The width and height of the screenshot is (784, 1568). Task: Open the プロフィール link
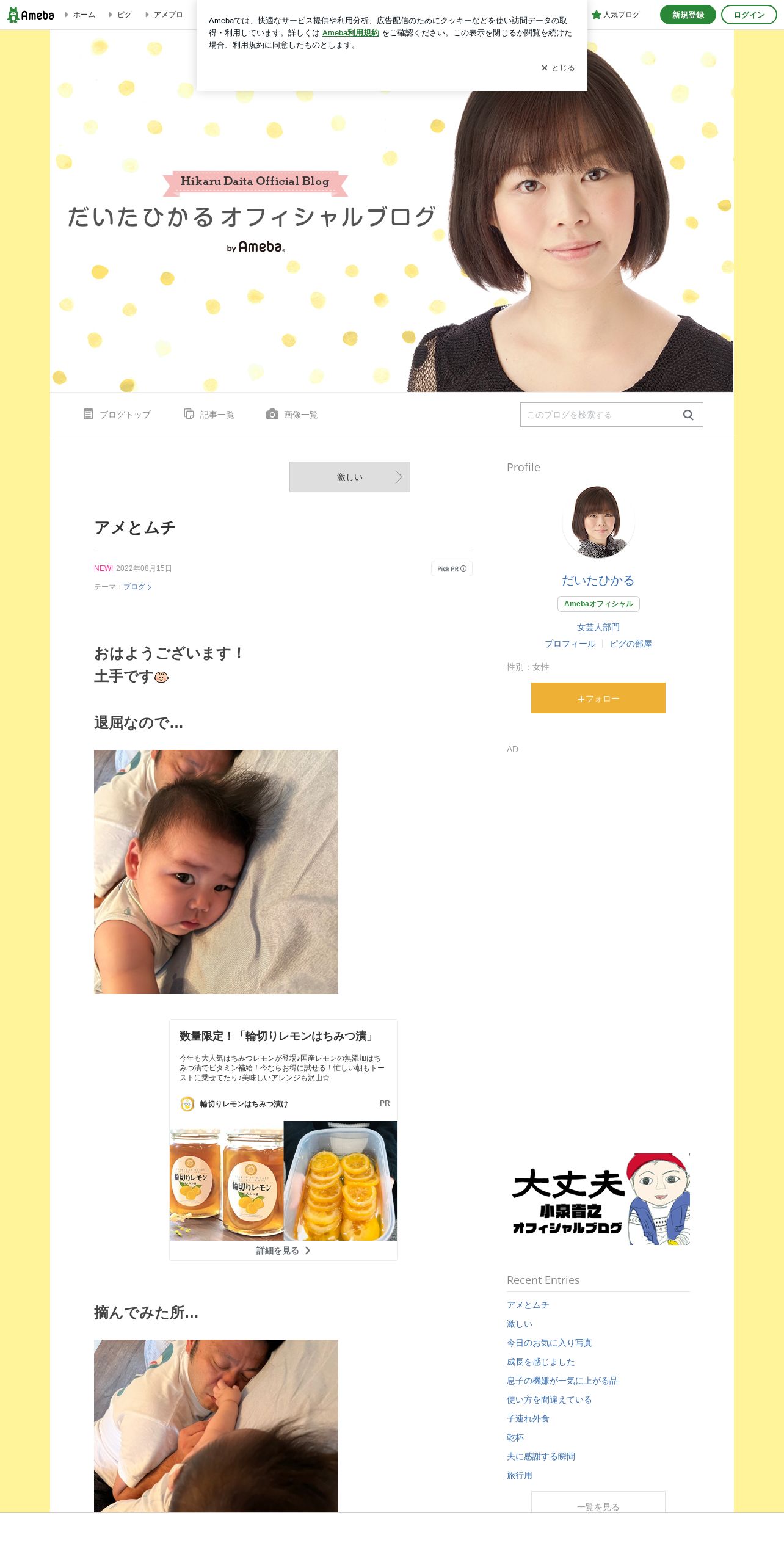point(570,644)
